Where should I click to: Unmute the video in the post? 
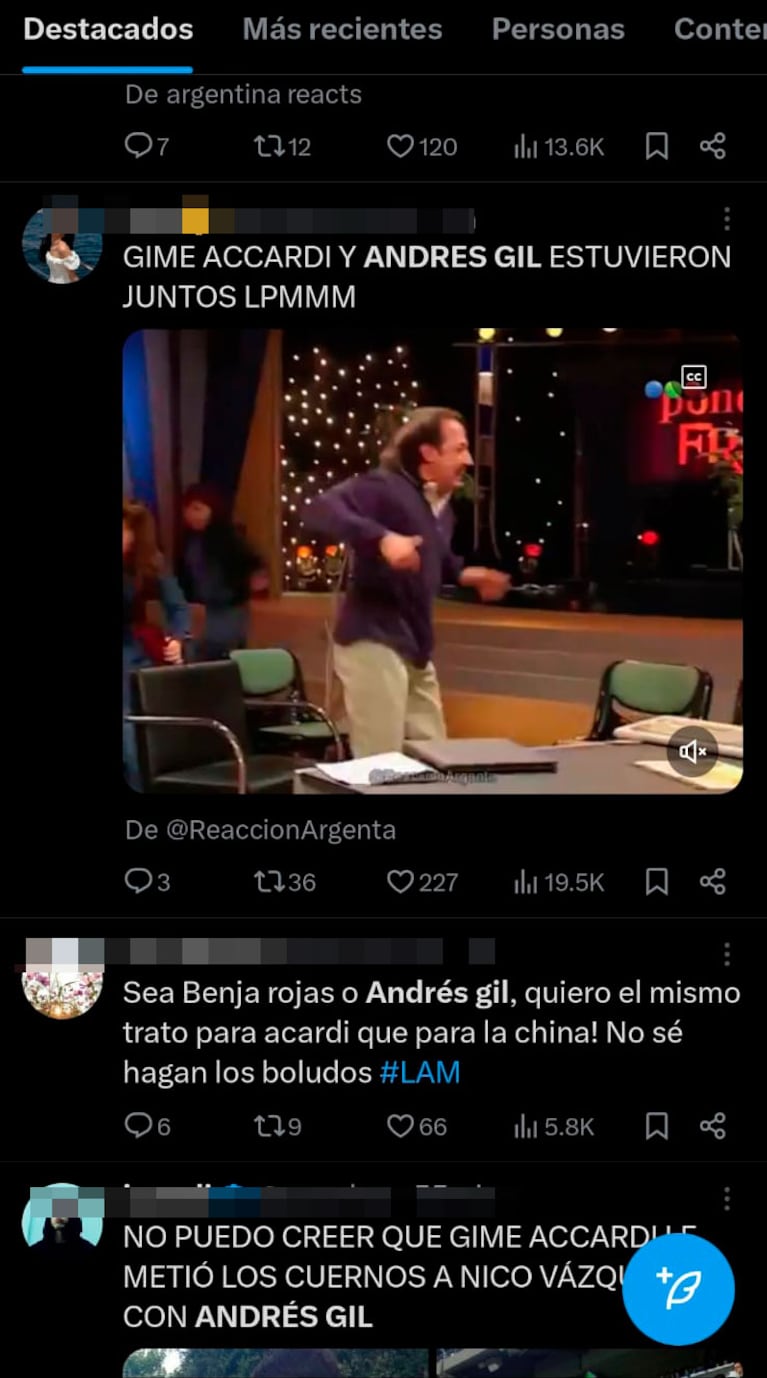(693, 751)
